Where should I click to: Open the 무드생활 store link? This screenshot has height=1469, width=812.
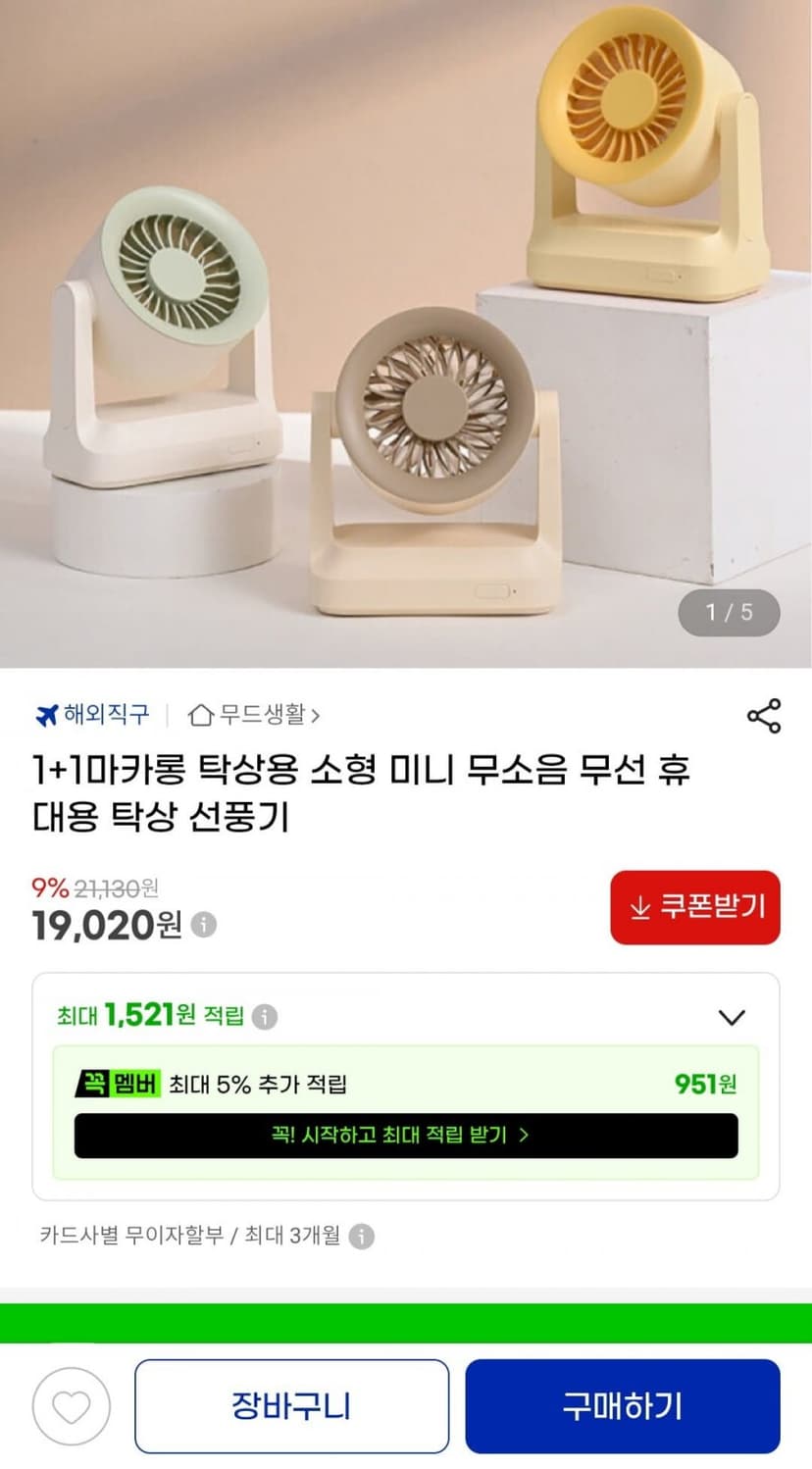click(x=253, y=715)
